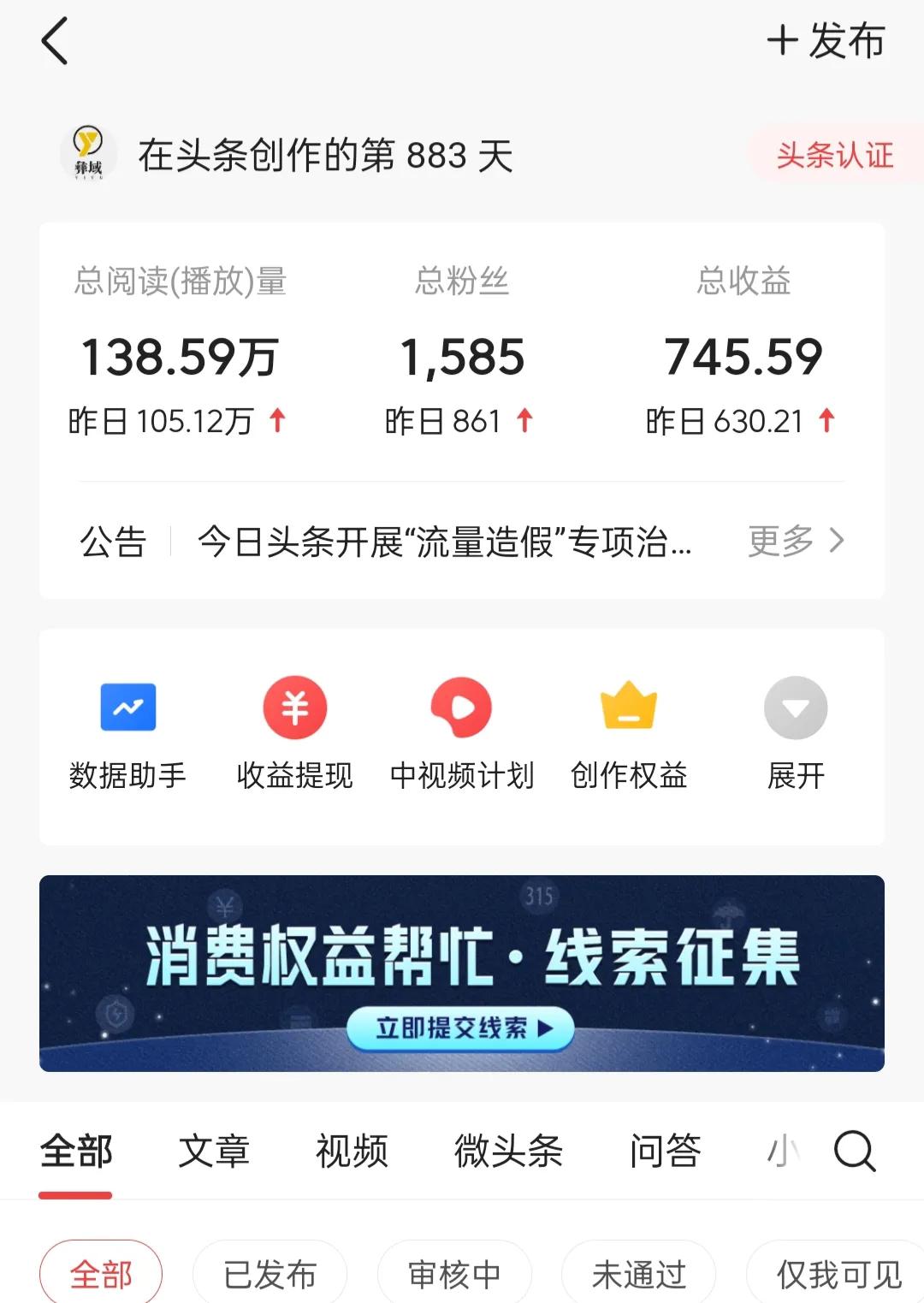This screenshot has width=924, height=1303.
Task: Filter by 审核中 chip
Action: tap(454, 1275)
